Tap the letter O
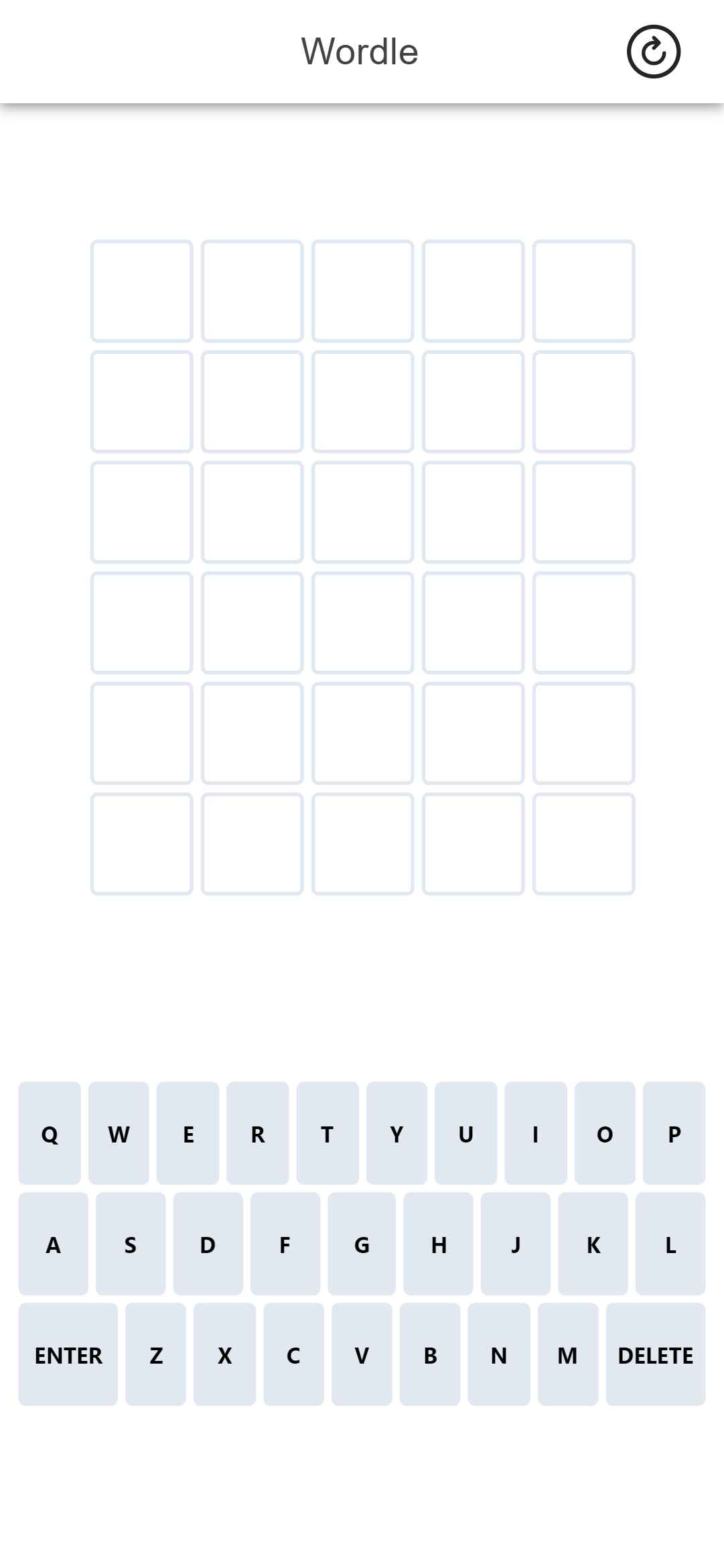The width and height of the screenshot is (724, 1568). (x=605, y=1133)
